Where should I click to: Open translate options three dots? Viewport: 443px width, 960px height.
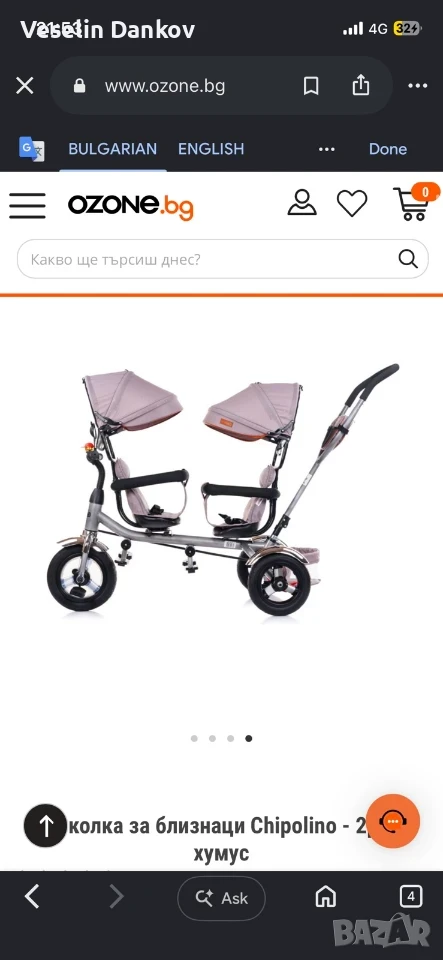click(327, 149)
